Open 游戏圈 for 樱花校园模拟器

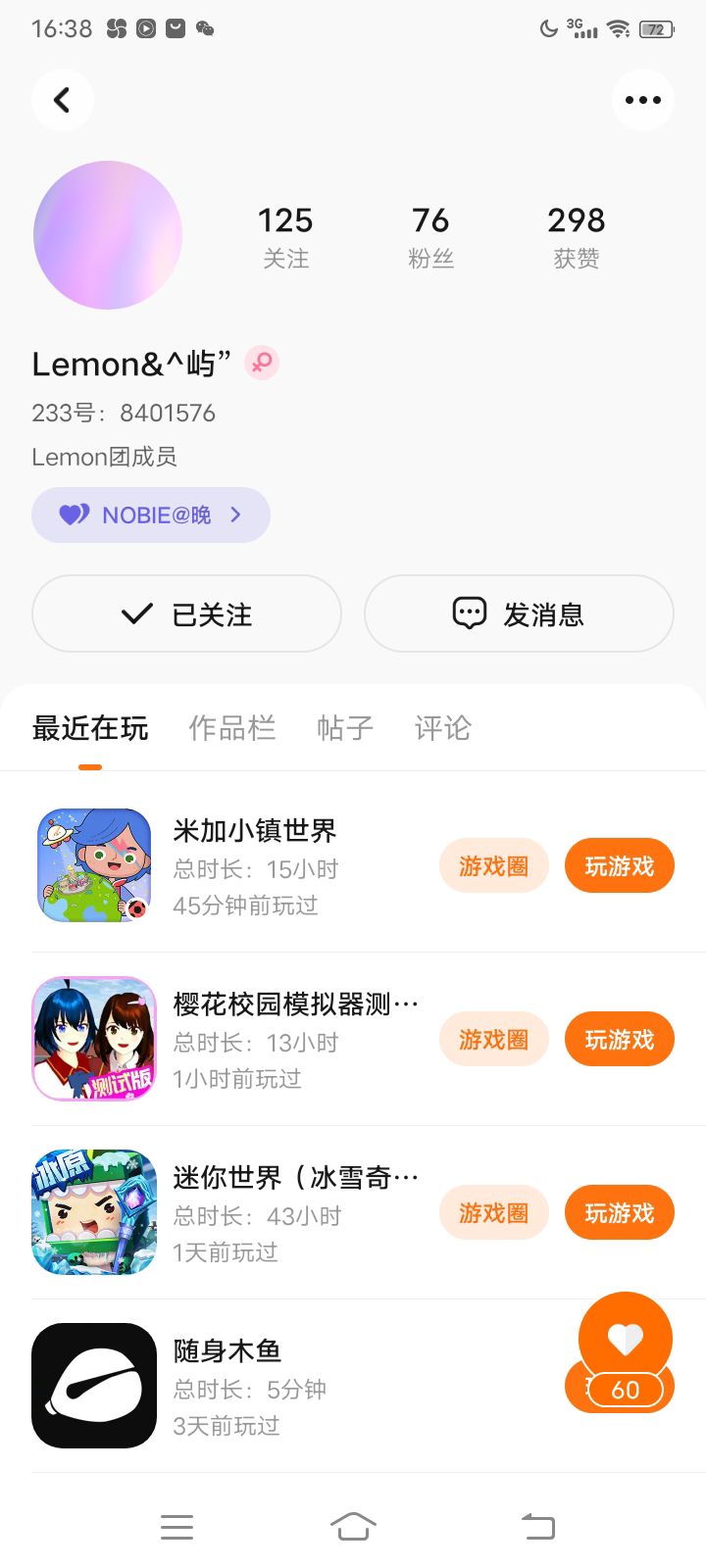pyautogui.click(x=493, y=1040)
